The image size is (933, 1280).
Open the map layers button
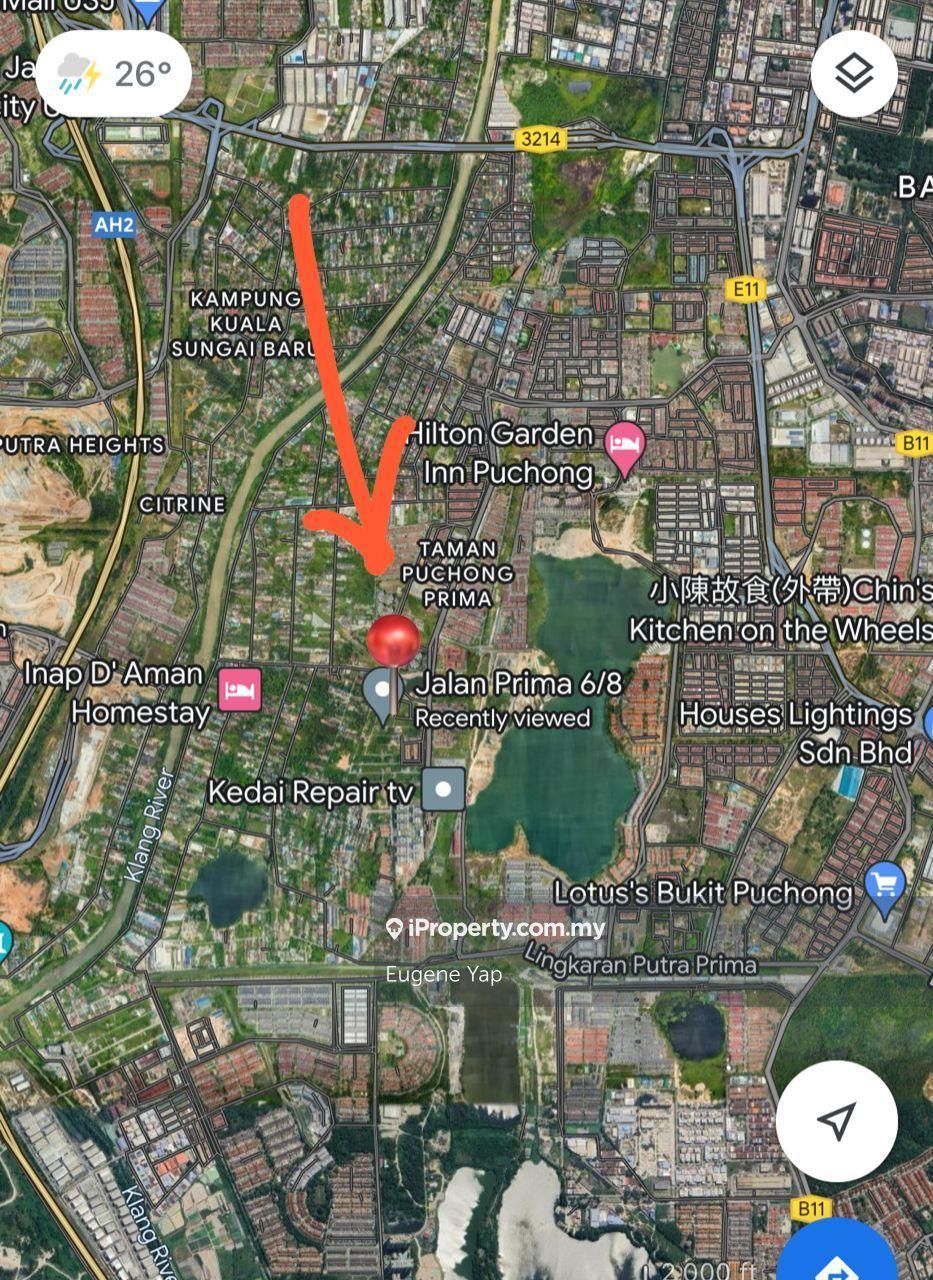(853, 73)
